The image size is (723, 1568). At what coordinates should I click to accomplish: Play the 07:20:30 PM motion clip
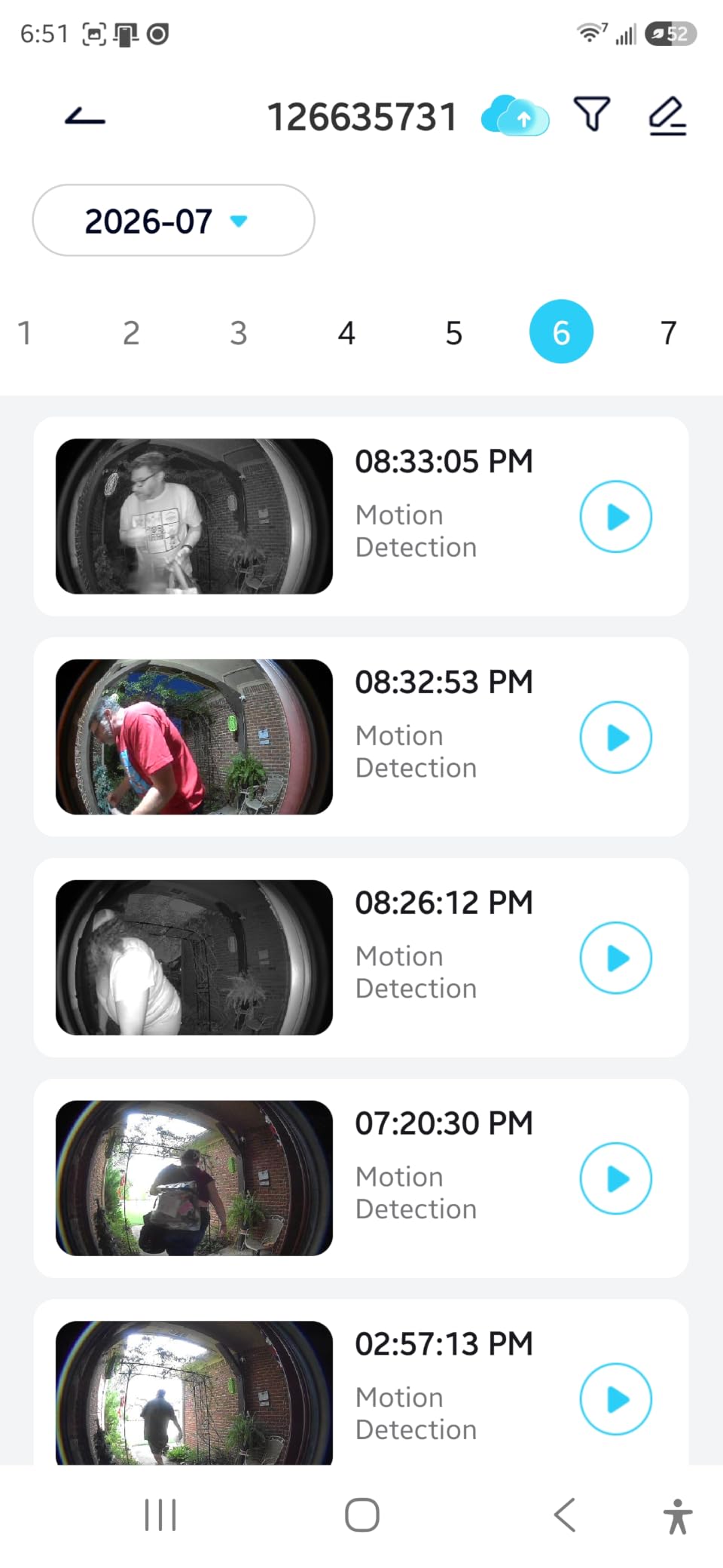tap(615, 1179)
